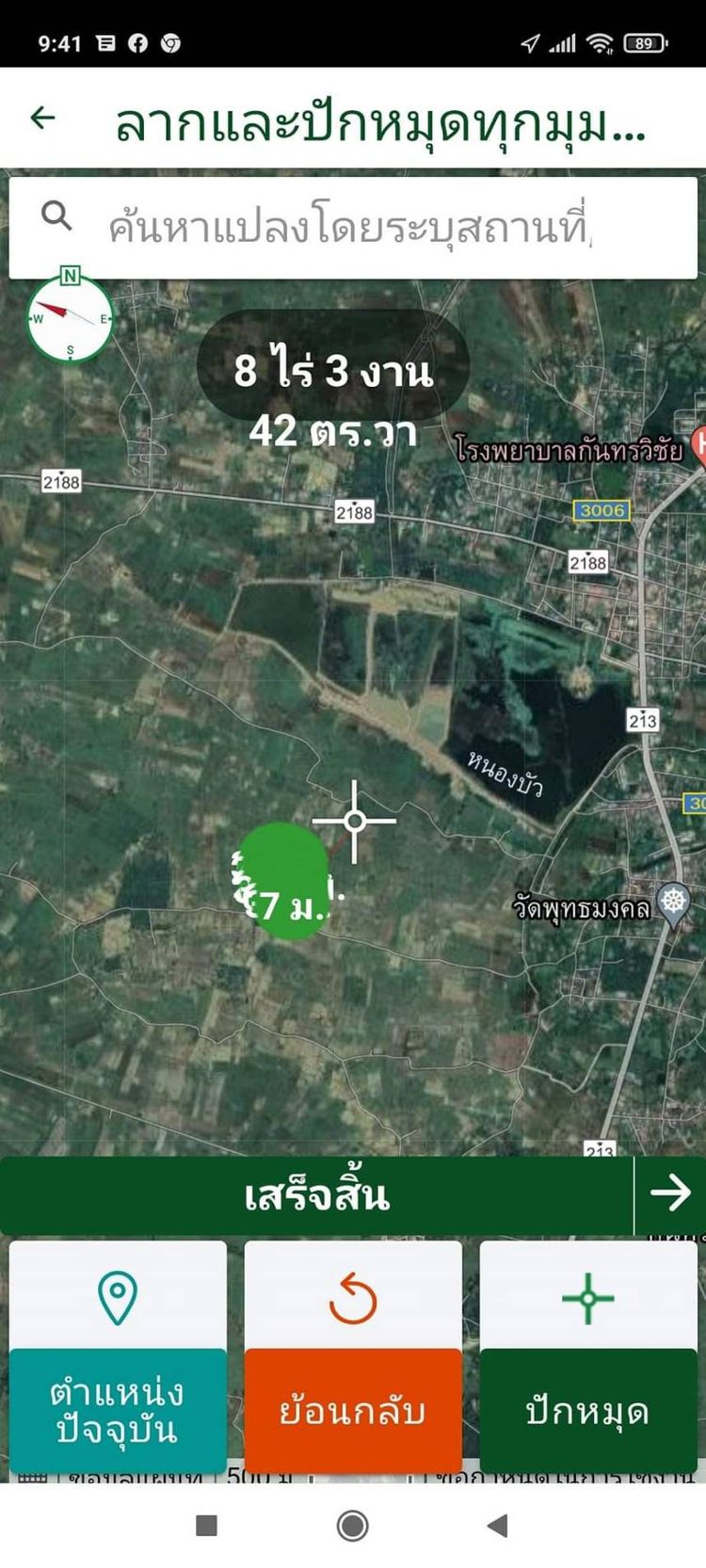Tap the เสร็จสิ้น finish button
Screen dimensions: 706x1568
click(x=316, y=1195)
